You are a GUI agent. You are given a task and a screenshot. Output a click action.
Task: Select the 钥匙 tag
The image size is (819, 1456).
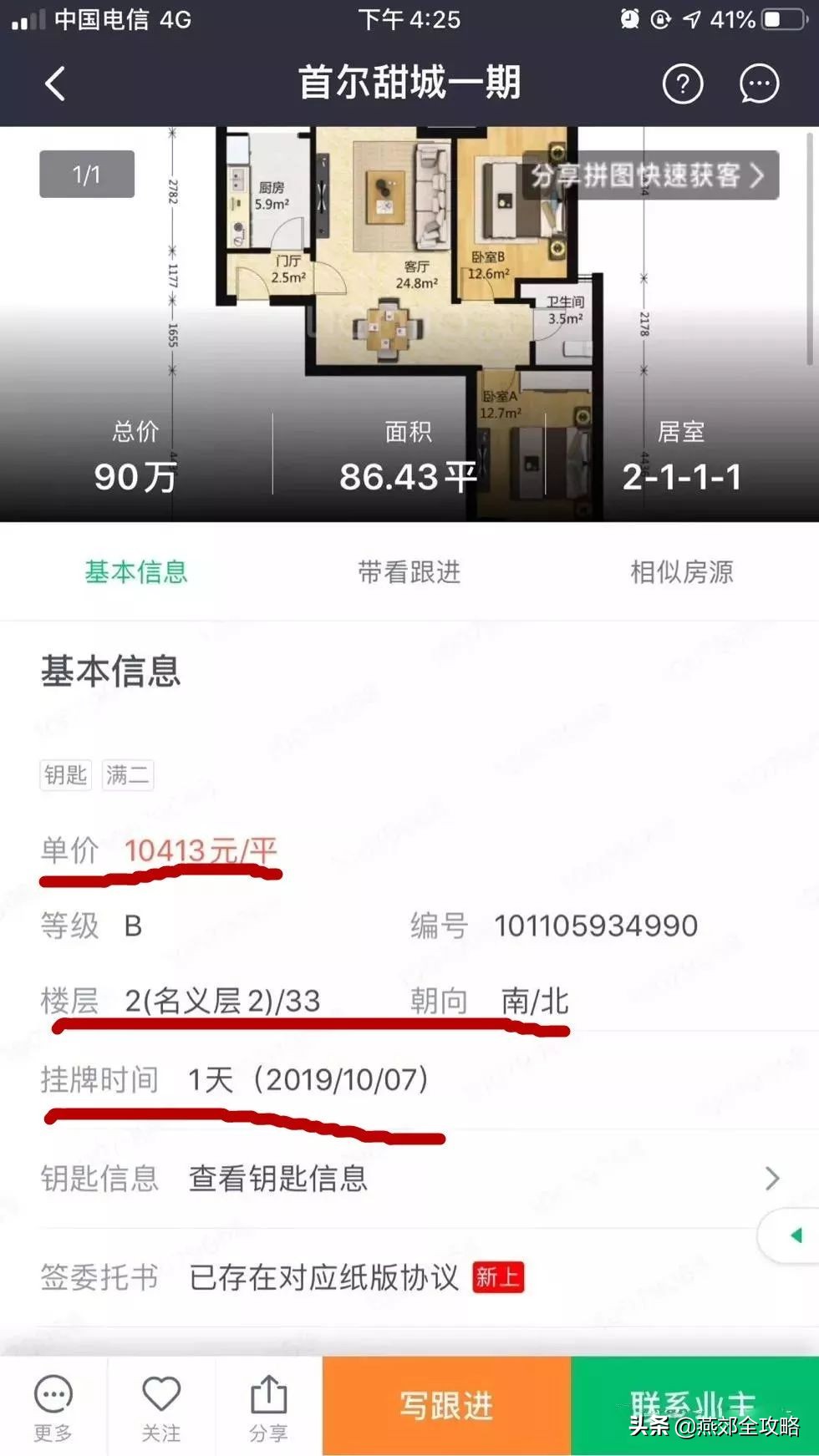coord(65,774)
